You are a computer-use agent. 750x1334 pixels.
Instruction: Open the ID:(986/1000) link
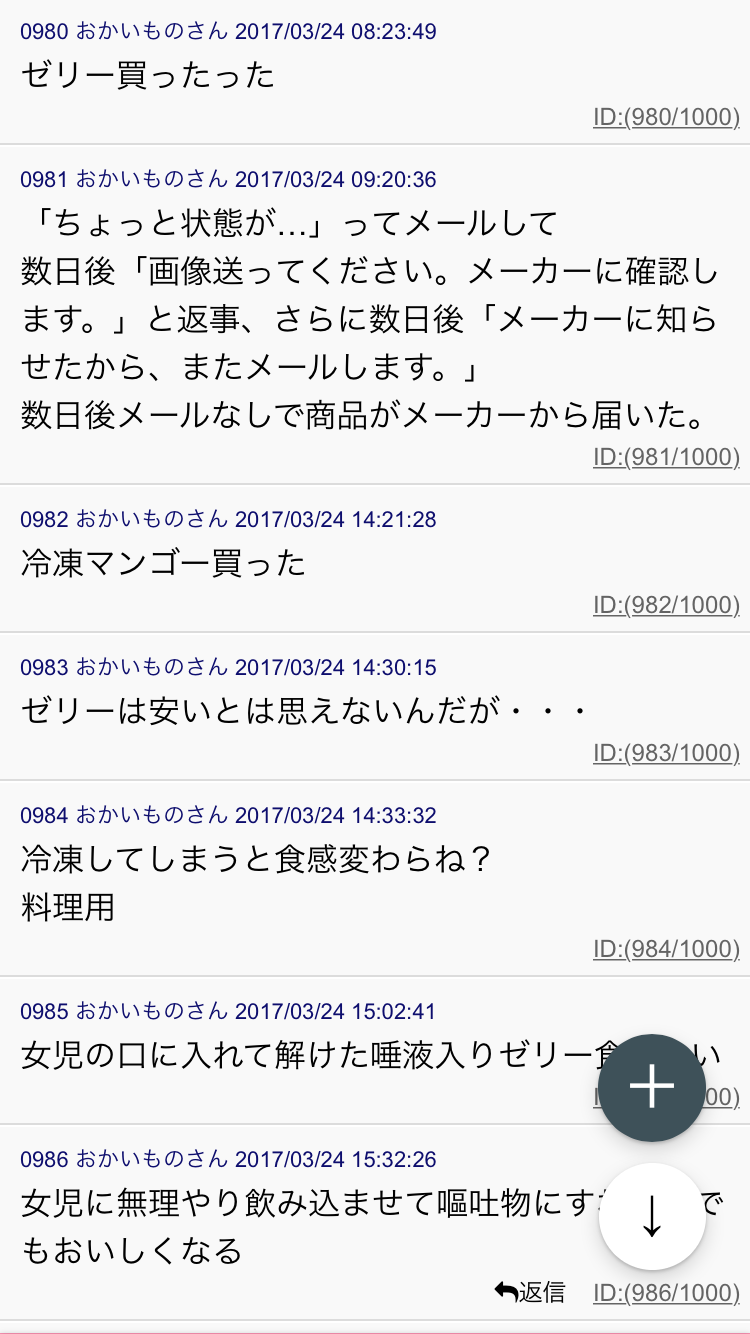pyautogui.click(x=666, y=1293)
